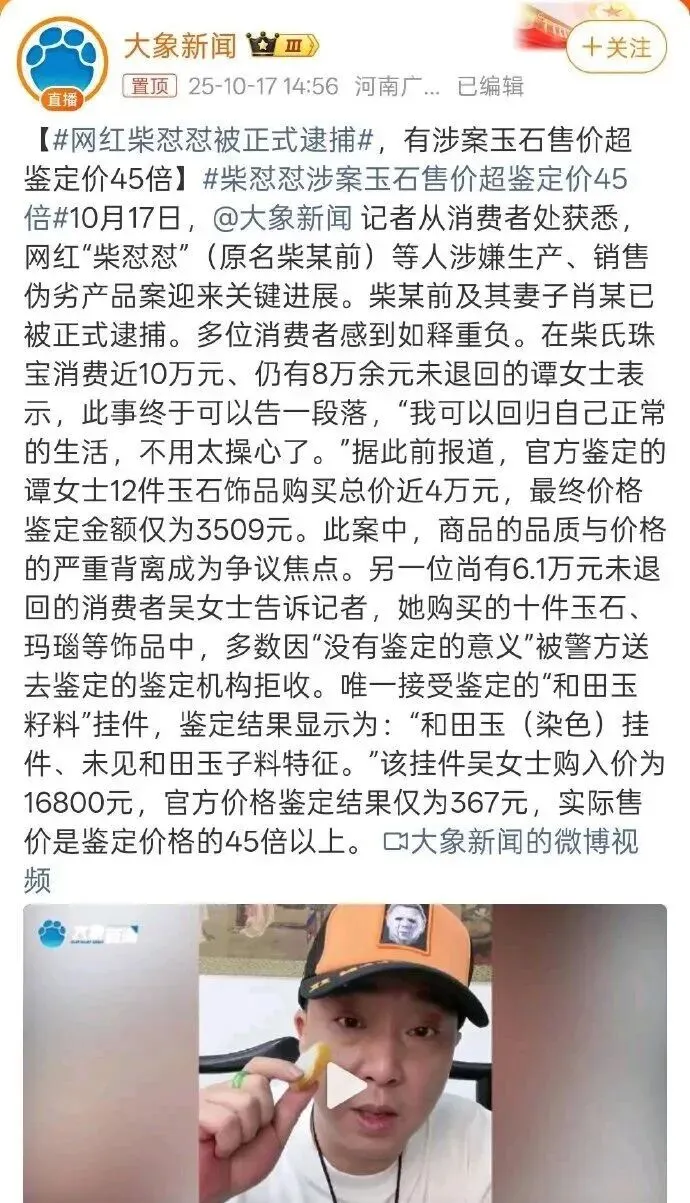Play the video in the post

[346, 1085]
